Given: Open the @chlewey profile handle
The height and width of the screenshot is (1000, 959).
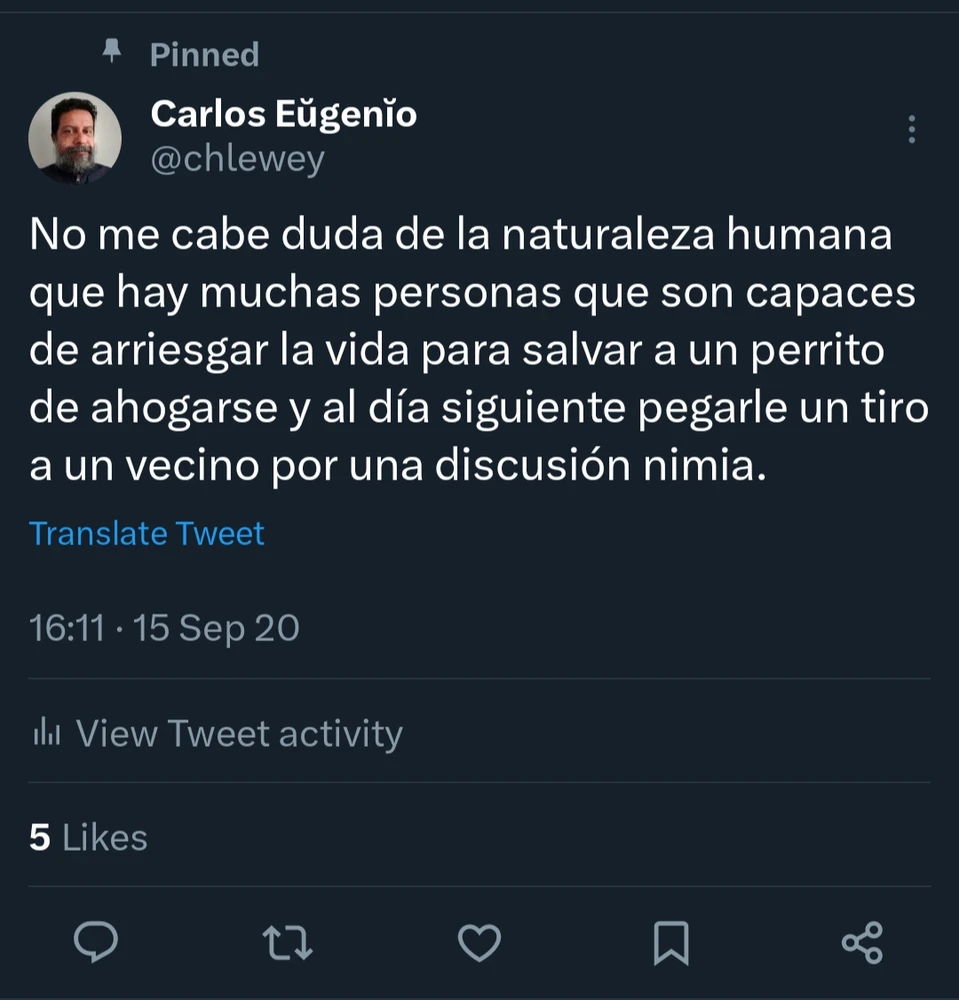Looking at the screenshot, I should coord(237,160).
